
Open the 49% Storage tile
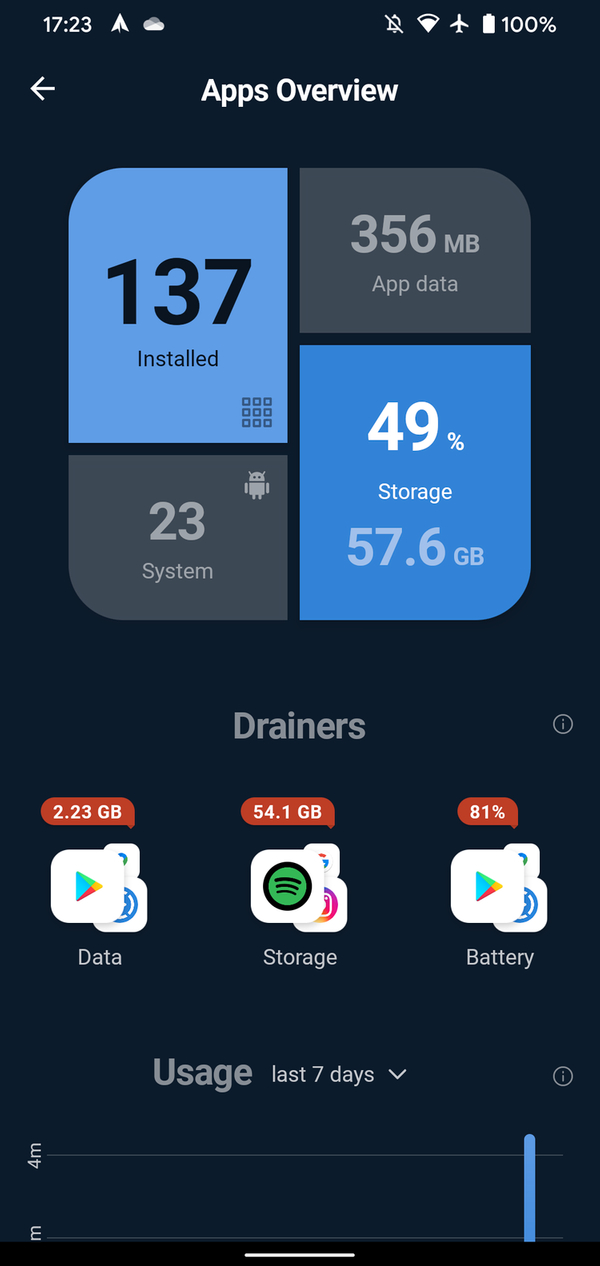[x=415, y=483]
